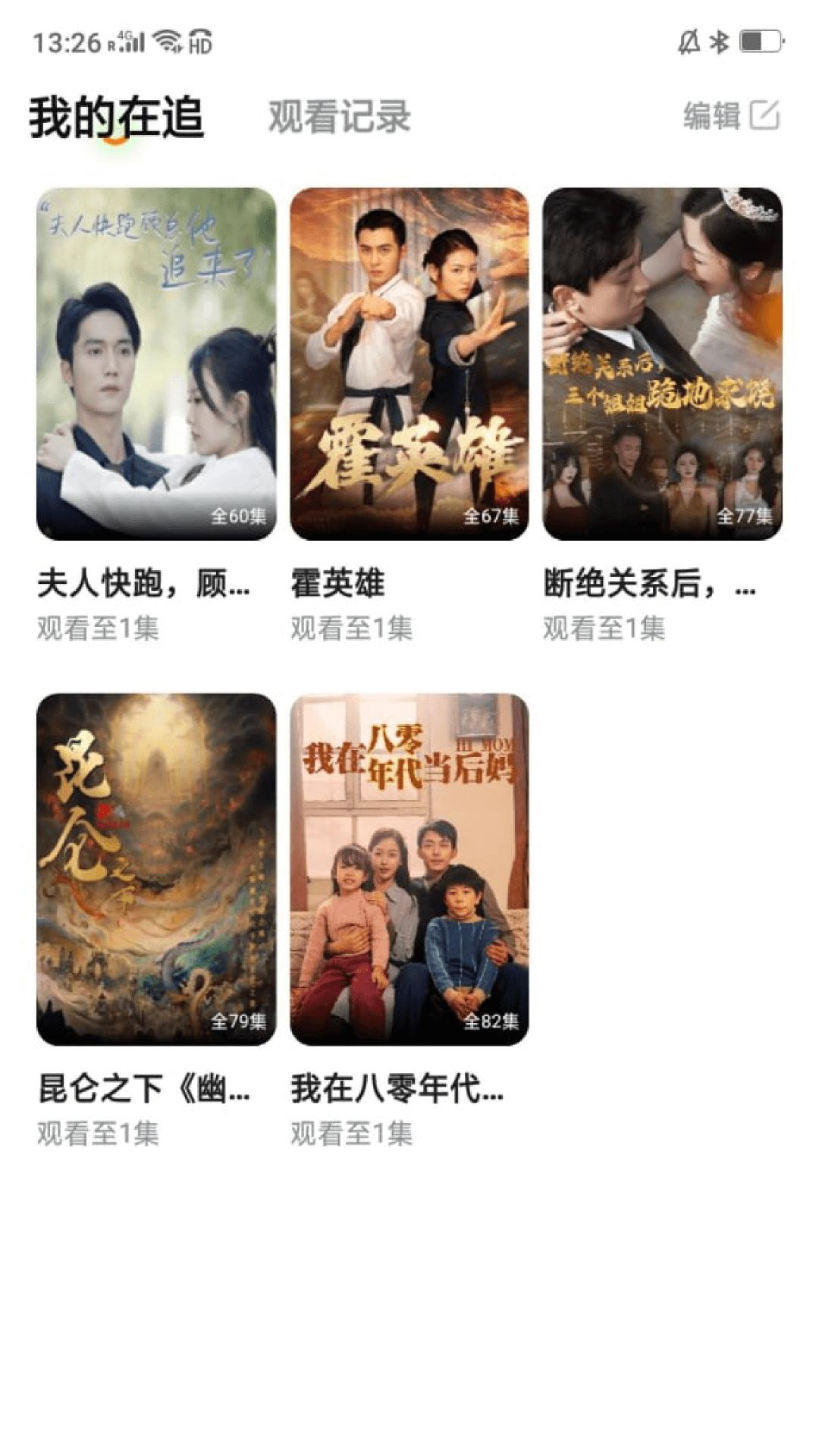Tap the 编辑 button

point(730,116)
